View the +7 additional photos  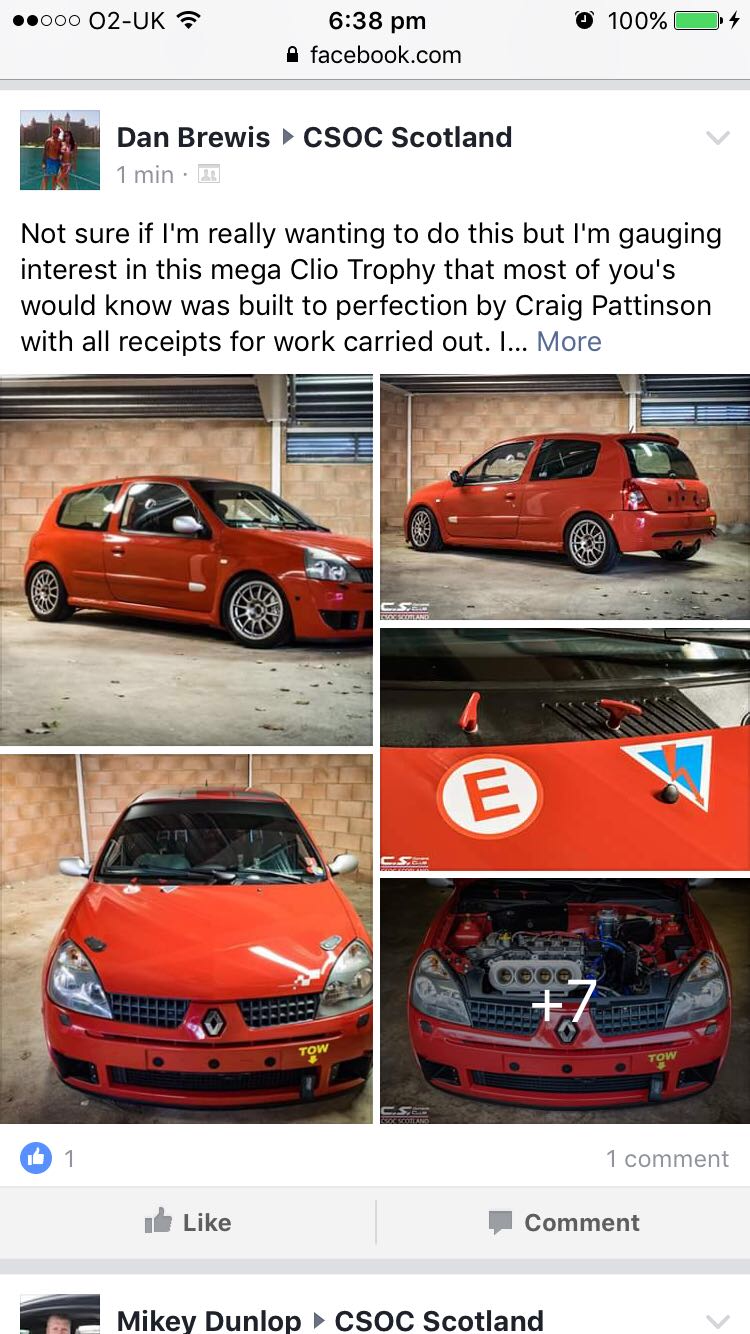point(565,1002)
